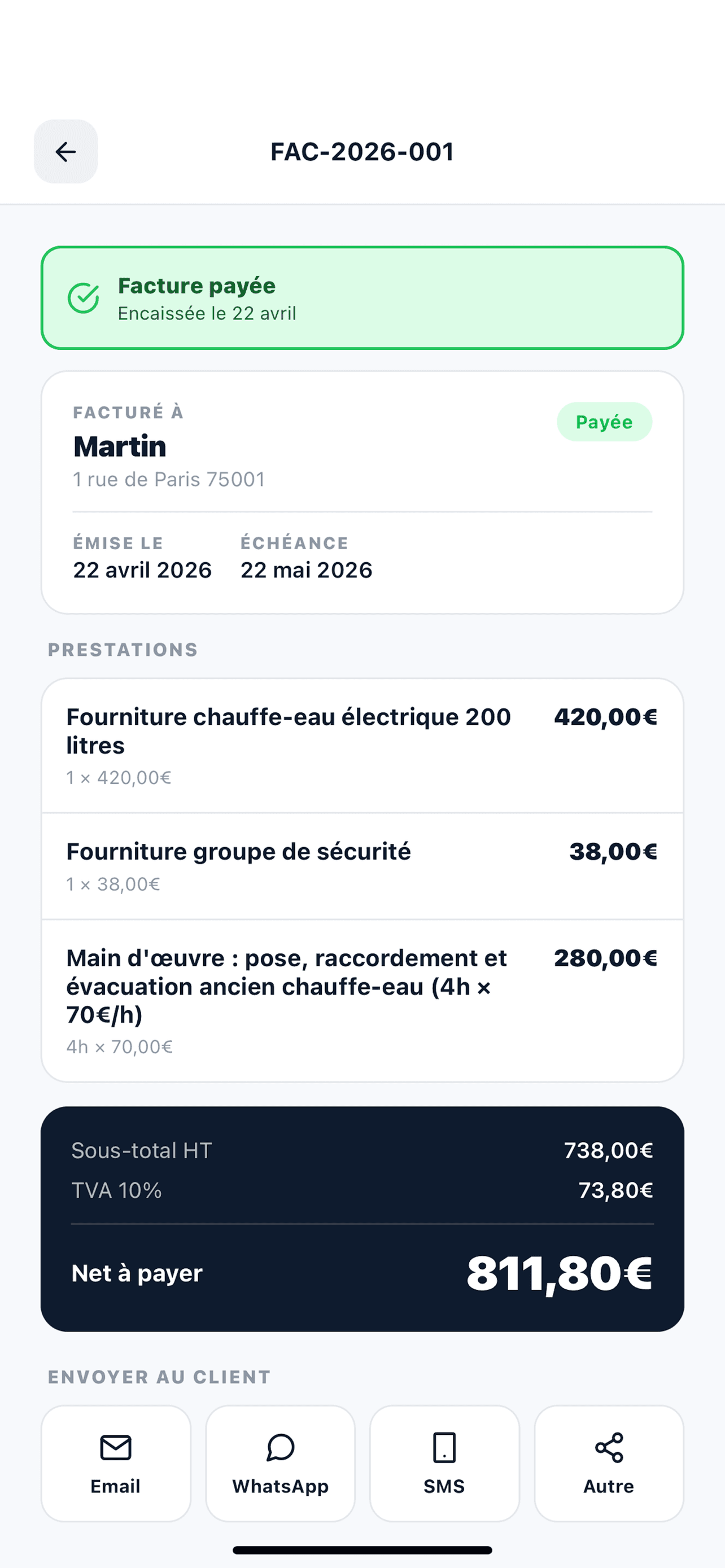Tap the home indicator bar at bottom
This screenshot has width=725, height=1568.
[x=362, y=1548]
